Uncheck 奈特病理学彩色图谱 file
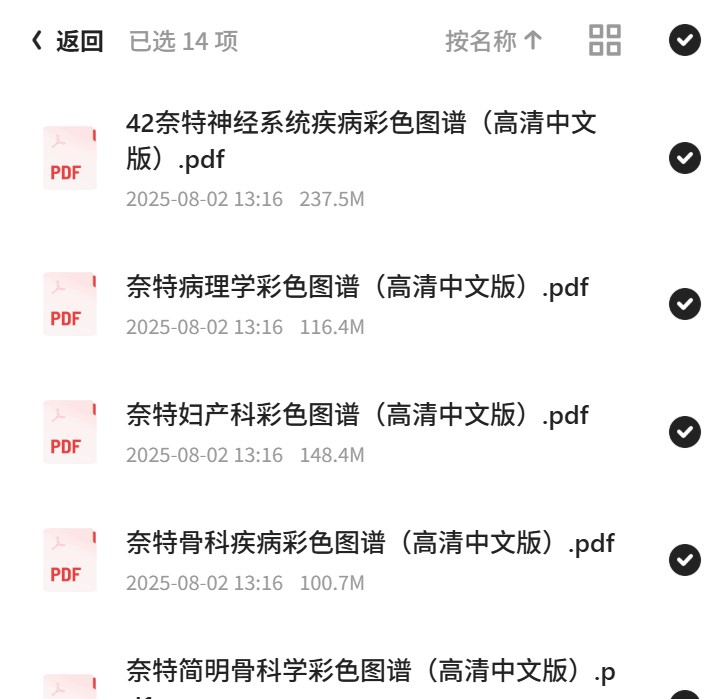Viewport: 712px width, 699px height. point(685,304)
